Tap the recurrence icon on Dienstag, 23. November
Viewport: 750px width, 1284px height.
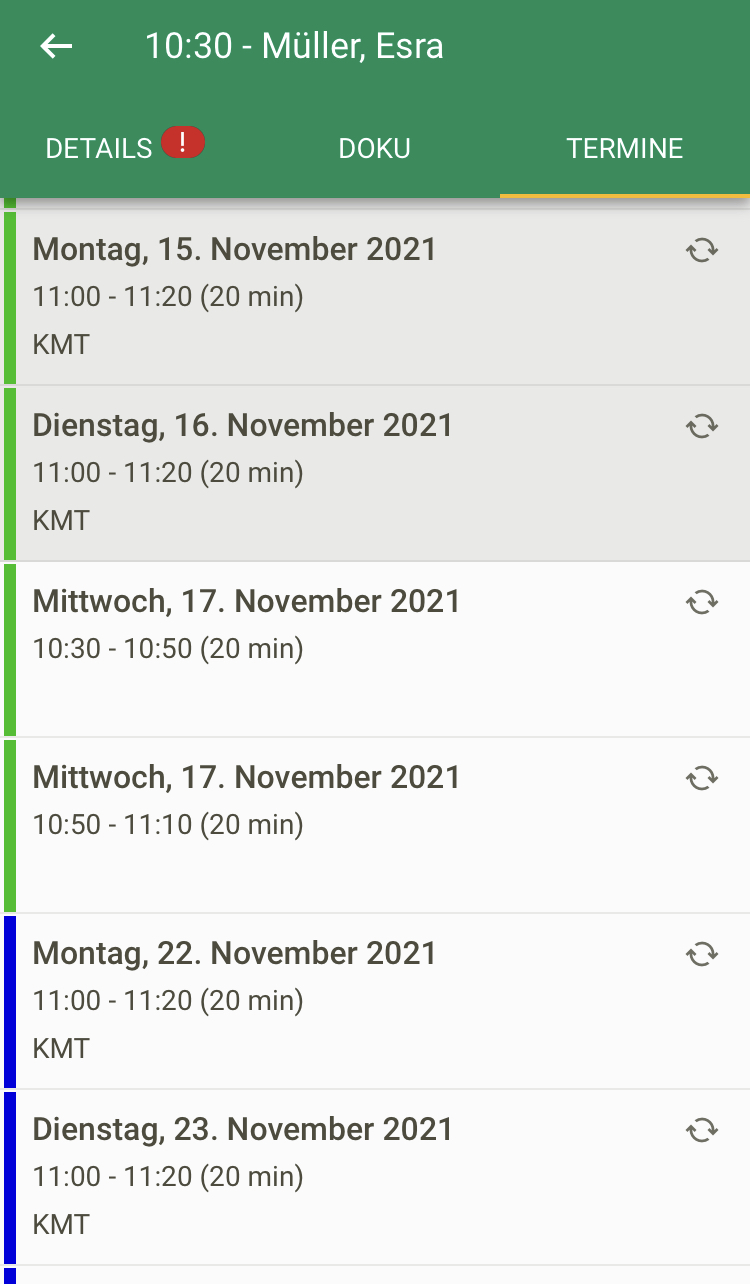702,1130
